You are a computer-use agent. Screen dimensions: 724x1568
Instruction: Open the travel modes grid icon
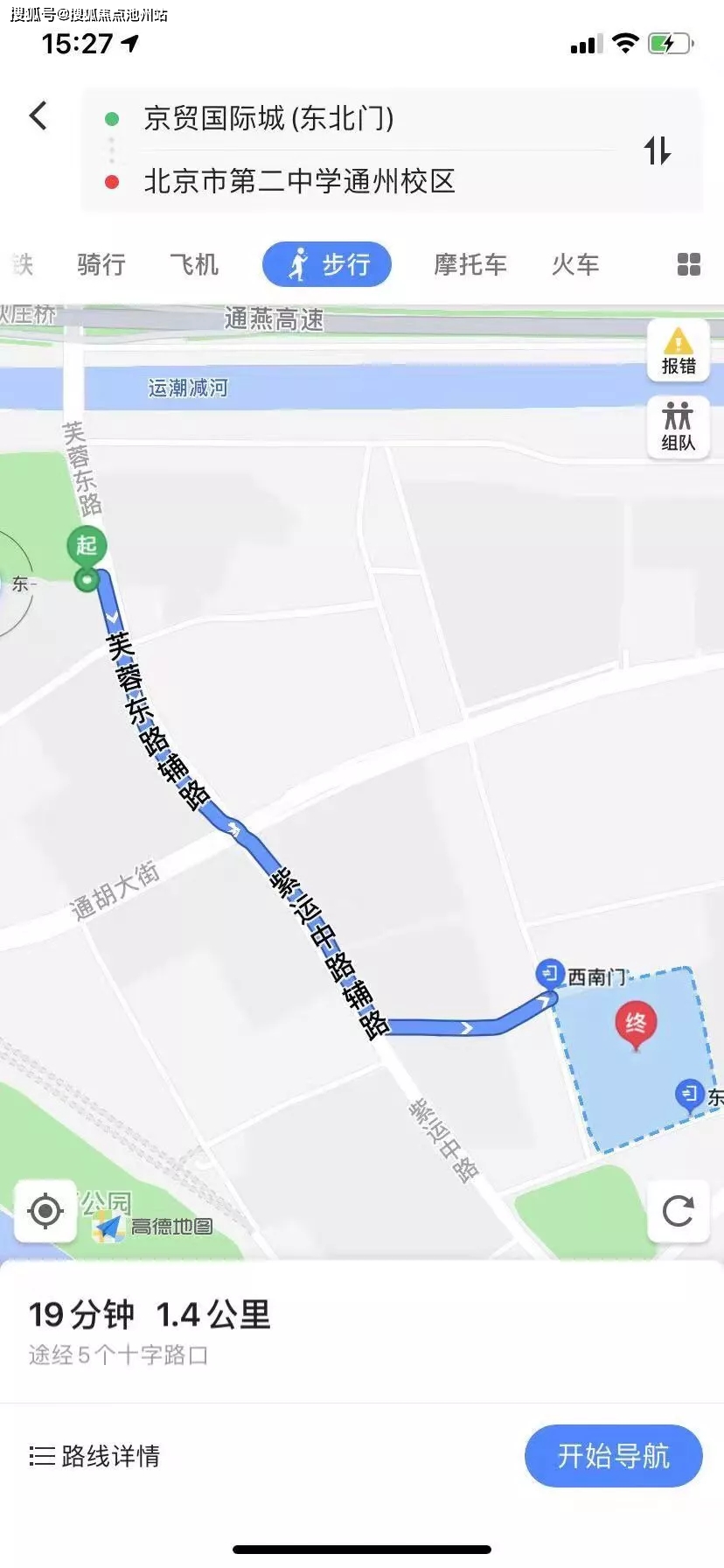[689, 264]
